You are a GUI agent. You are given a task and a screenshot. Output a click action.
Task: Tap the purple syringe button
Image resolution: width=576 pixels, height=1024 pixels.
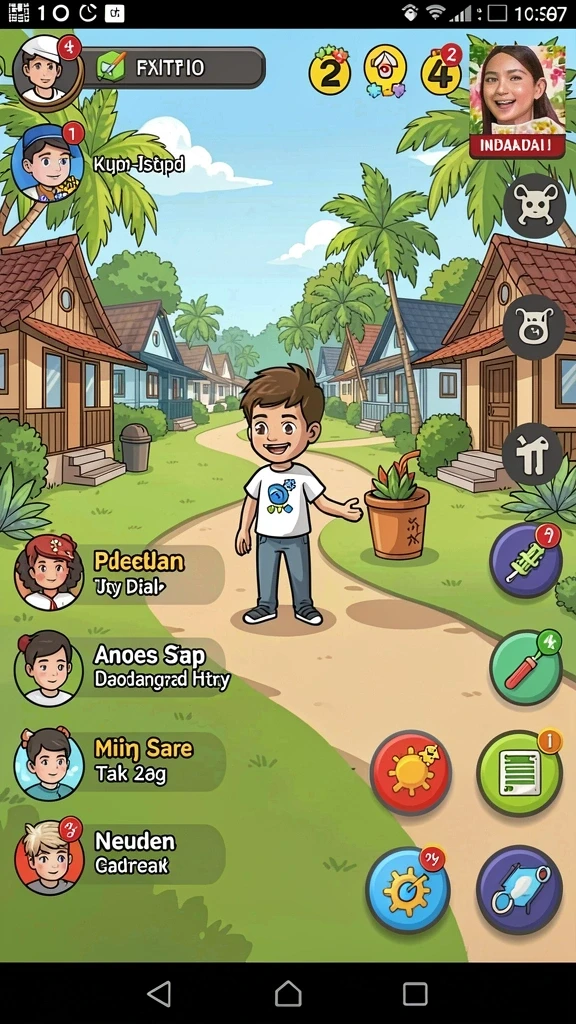tap(526, 560)
